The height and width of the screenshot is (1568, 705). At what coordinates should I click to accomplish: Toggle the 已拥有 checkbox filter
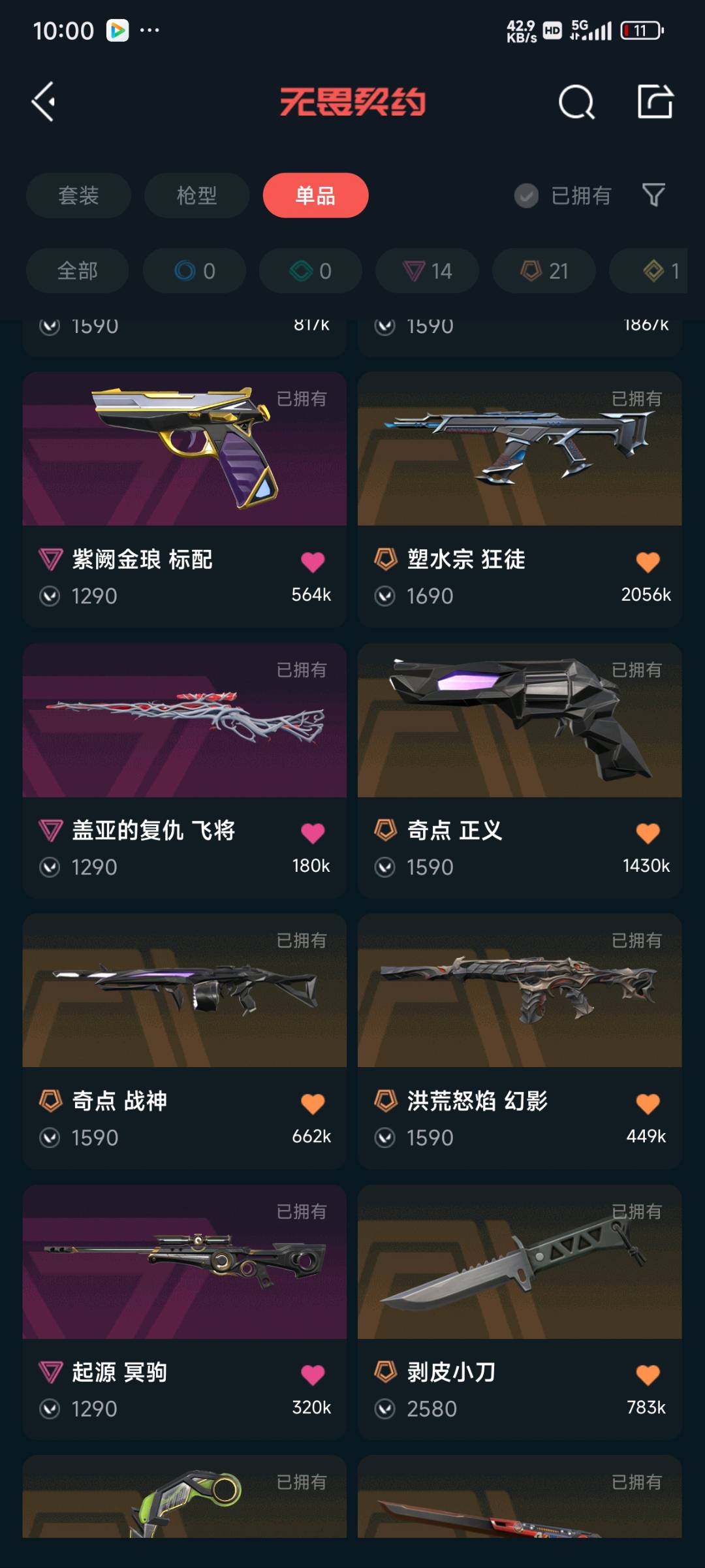526,195
